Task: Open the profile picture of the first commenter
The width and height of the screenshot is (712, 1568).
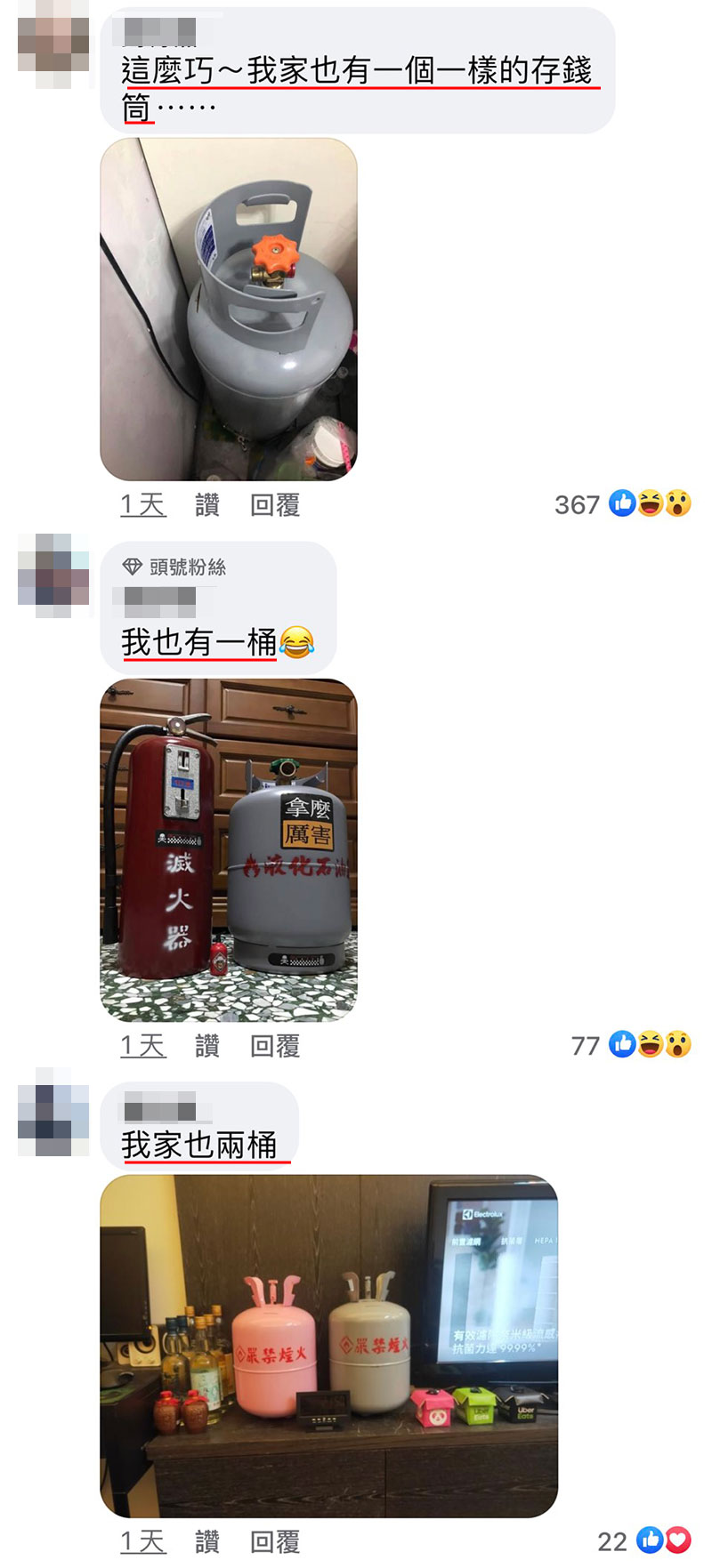Action: [53, 44]
